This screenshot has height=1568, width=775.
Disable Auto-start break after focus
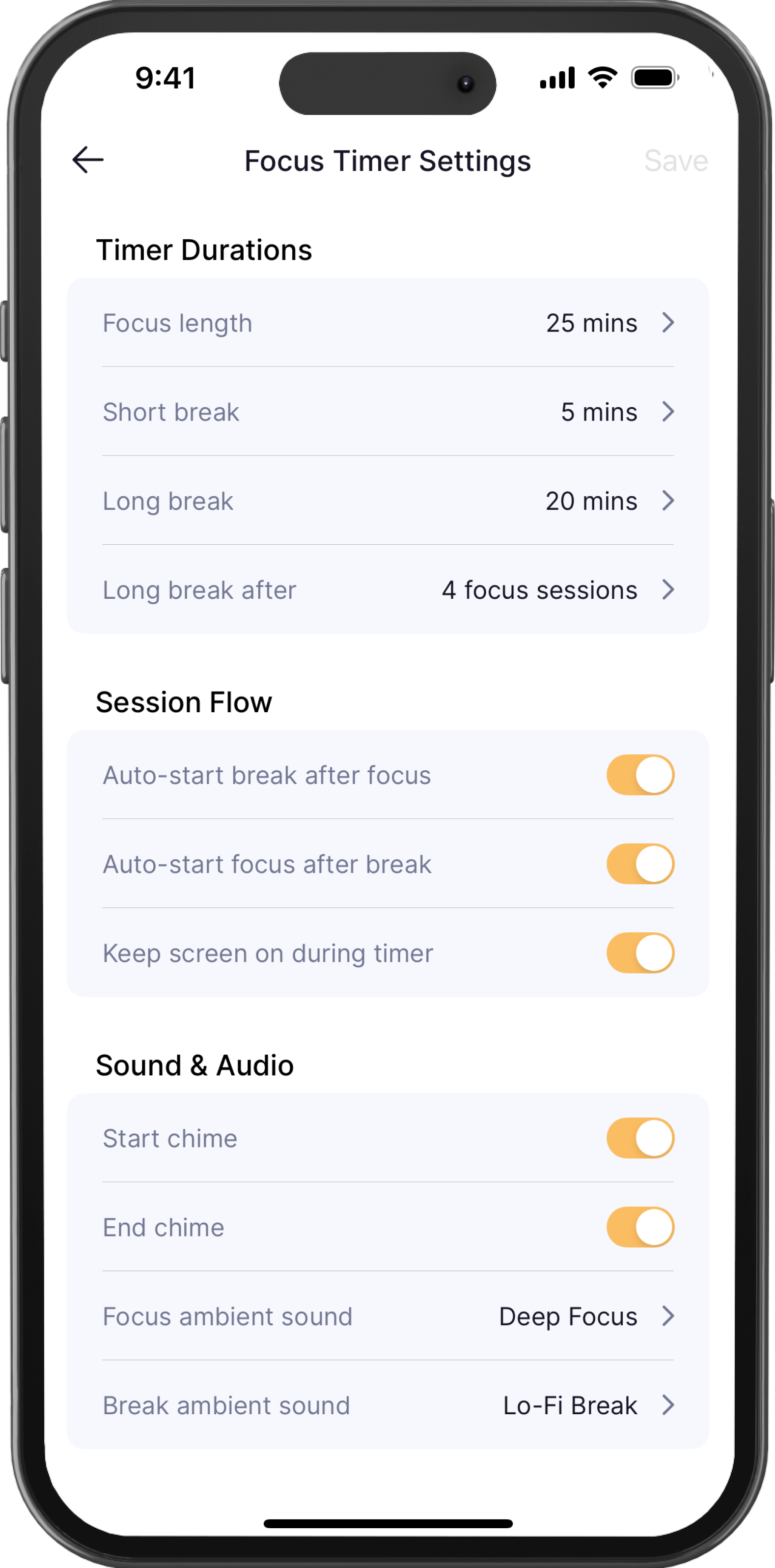640,775
